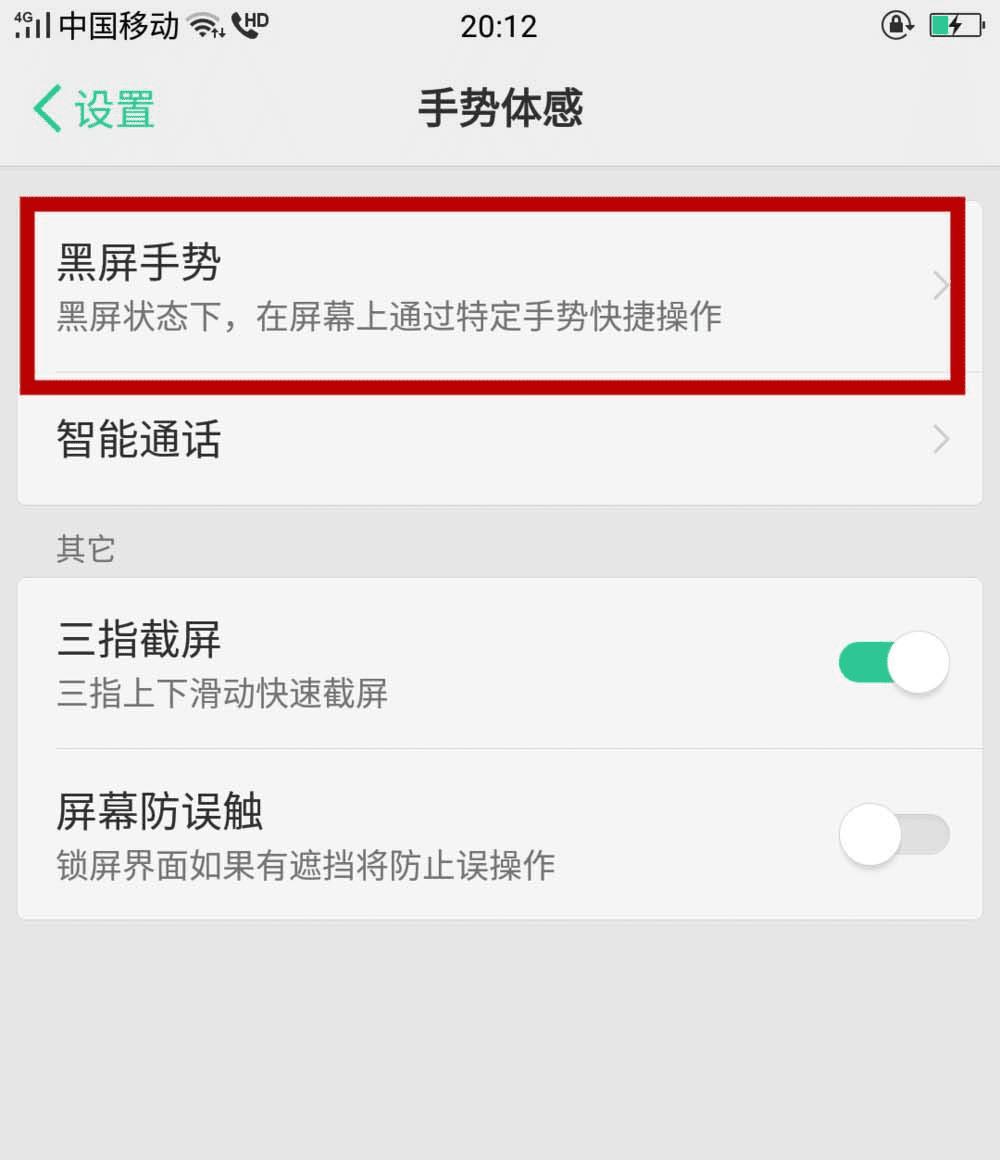The height and width of the screenshot is (1160, 1000).
Task: Turn off 三指截屏 switch
Action: click(x=893, y=663)
